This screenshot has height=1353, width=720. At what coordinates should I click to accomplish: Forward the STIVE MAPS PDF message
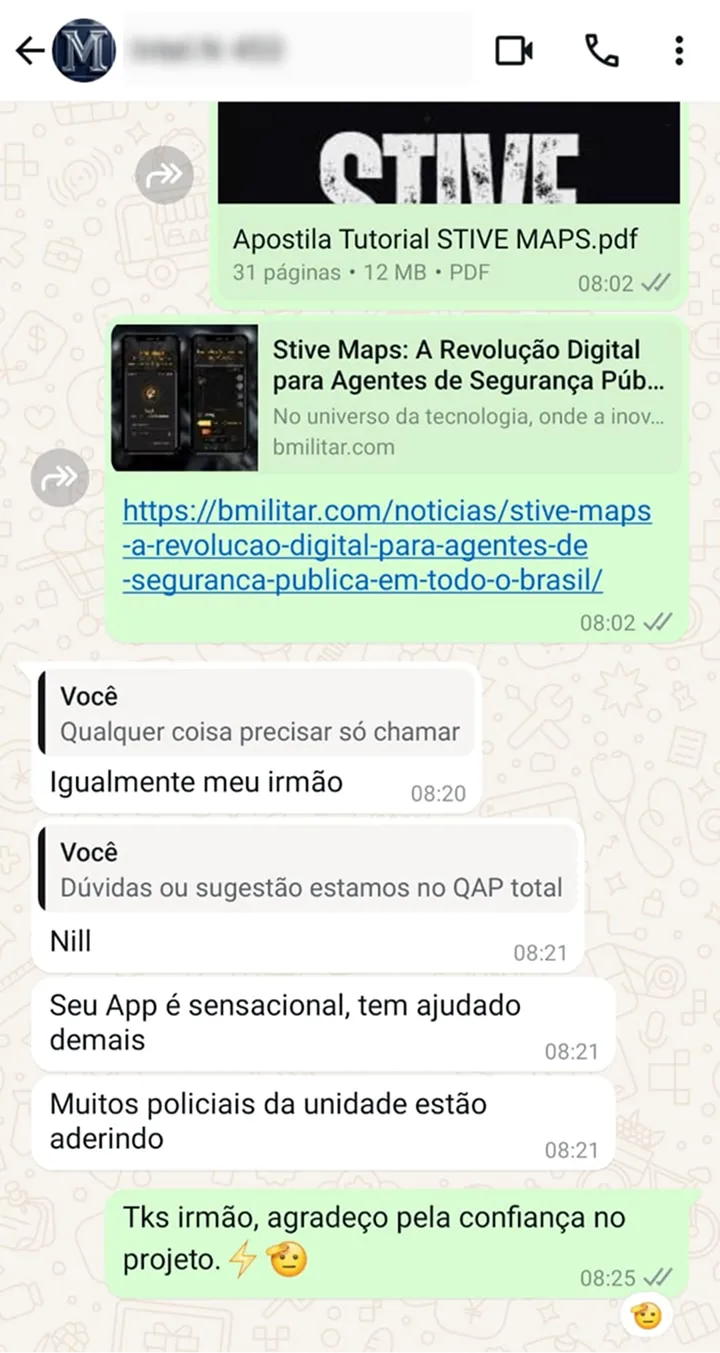point(165,175)
